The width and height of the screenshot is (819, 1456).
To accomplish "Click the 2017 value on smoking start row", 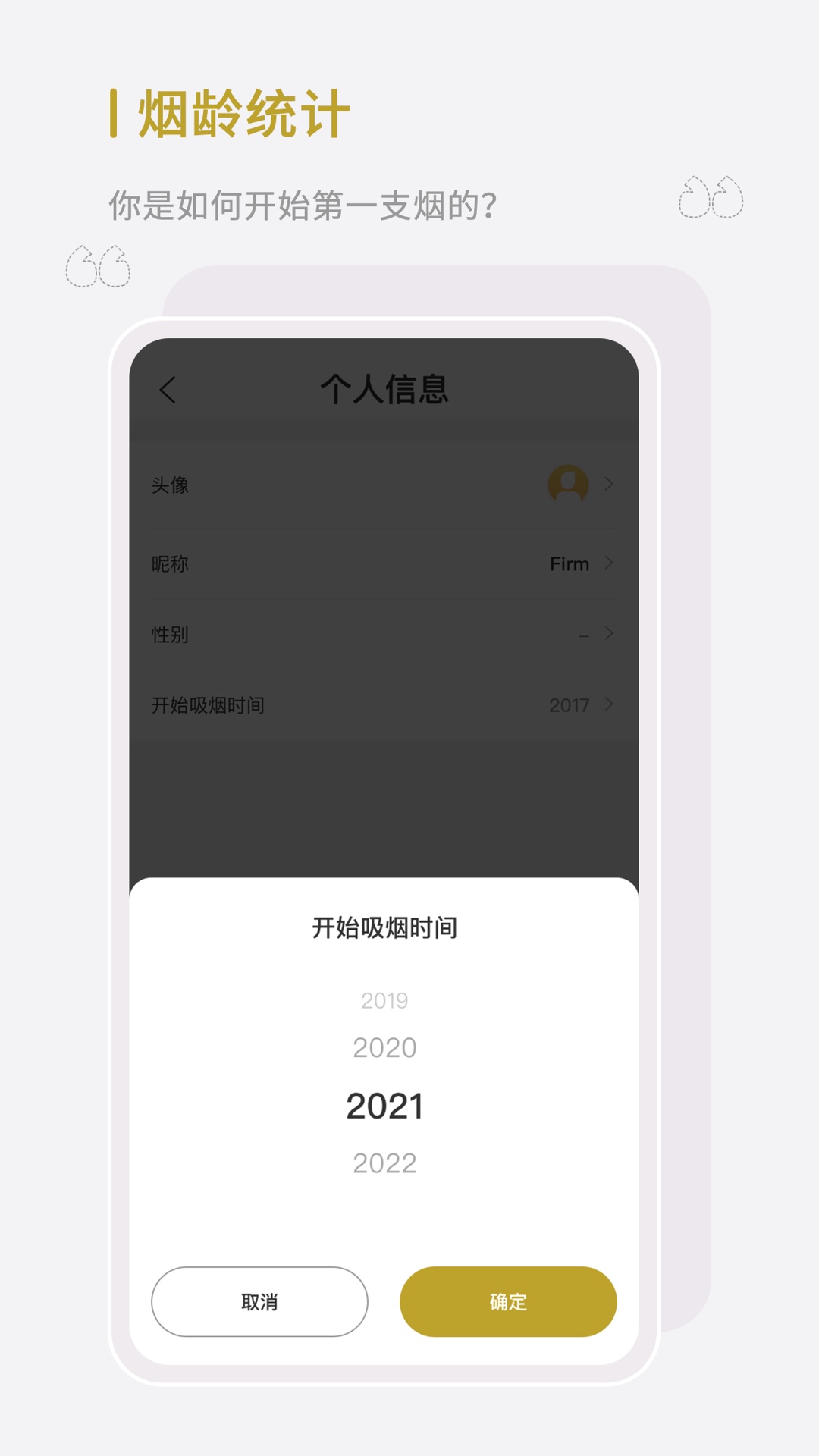I will click(x=570, y=704).
